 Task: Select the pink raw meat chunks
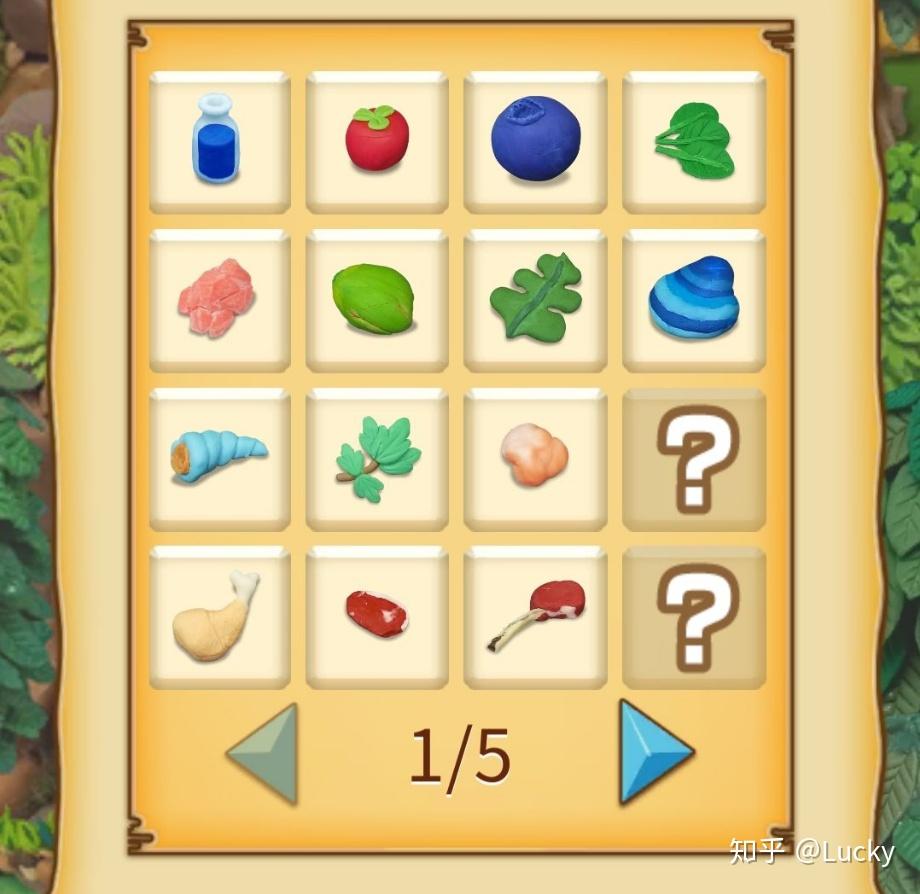220,299
